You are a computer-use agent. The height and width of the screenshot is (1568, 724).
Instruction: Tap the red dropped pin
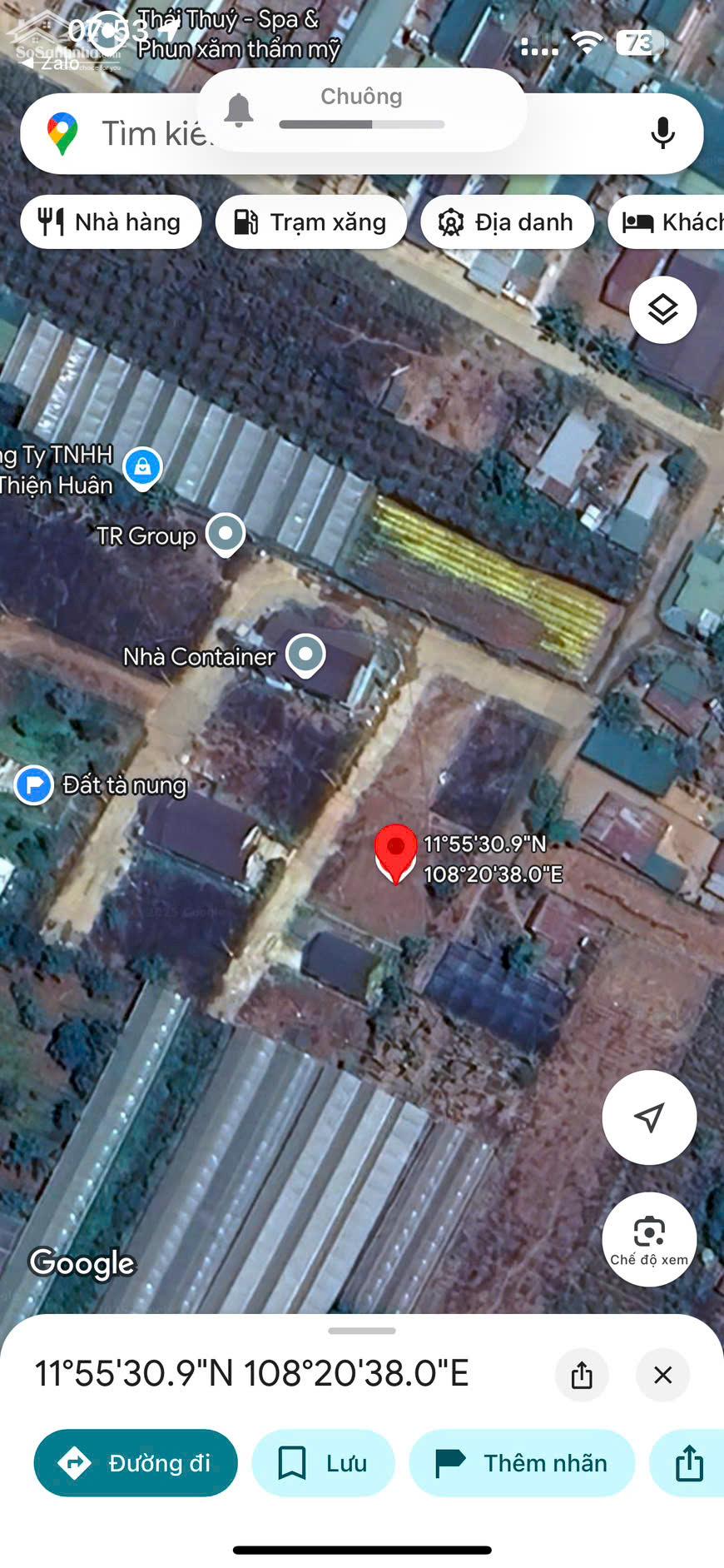(x=395, y=851)
